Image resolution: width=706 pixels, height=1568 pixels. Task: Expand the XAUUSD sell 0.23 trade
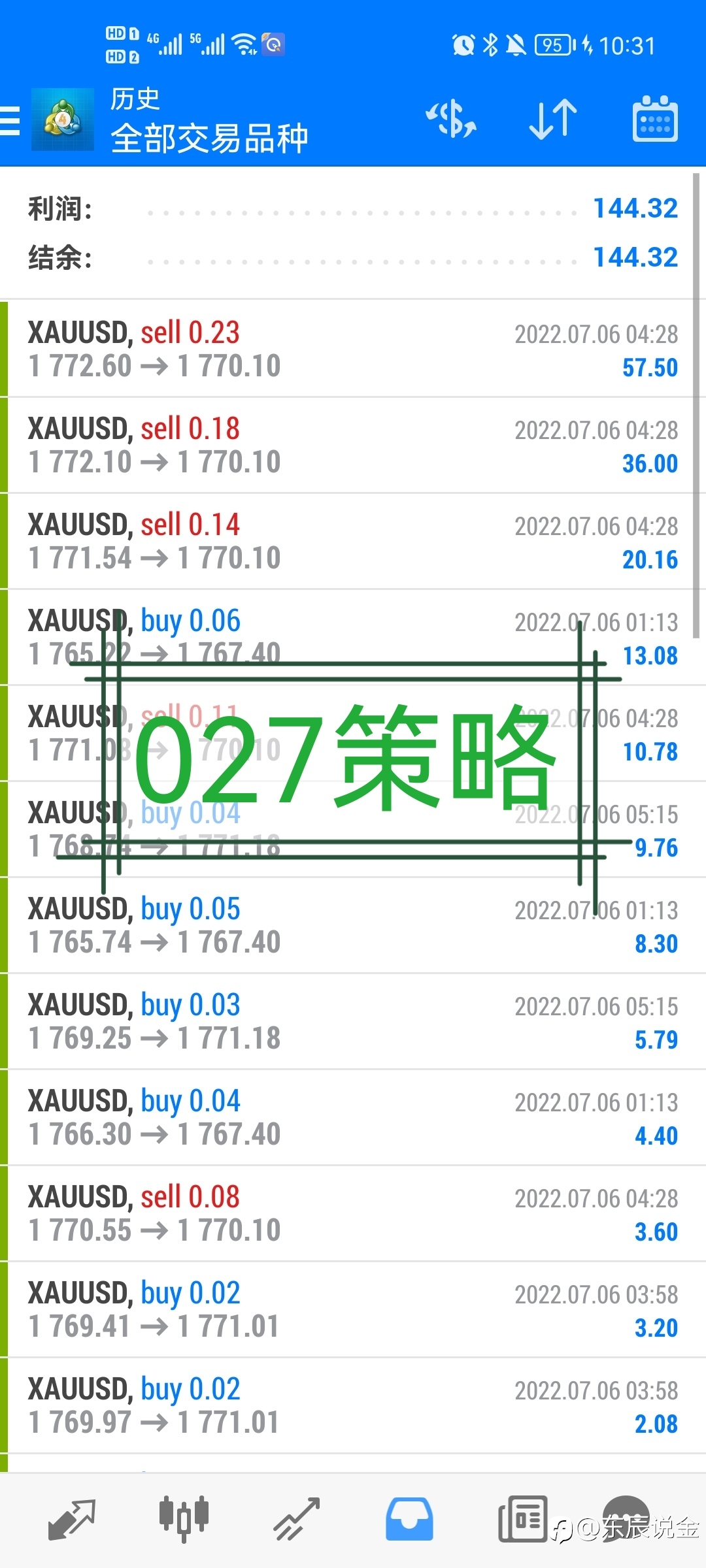pyautogui.click(x=353, y=349)
